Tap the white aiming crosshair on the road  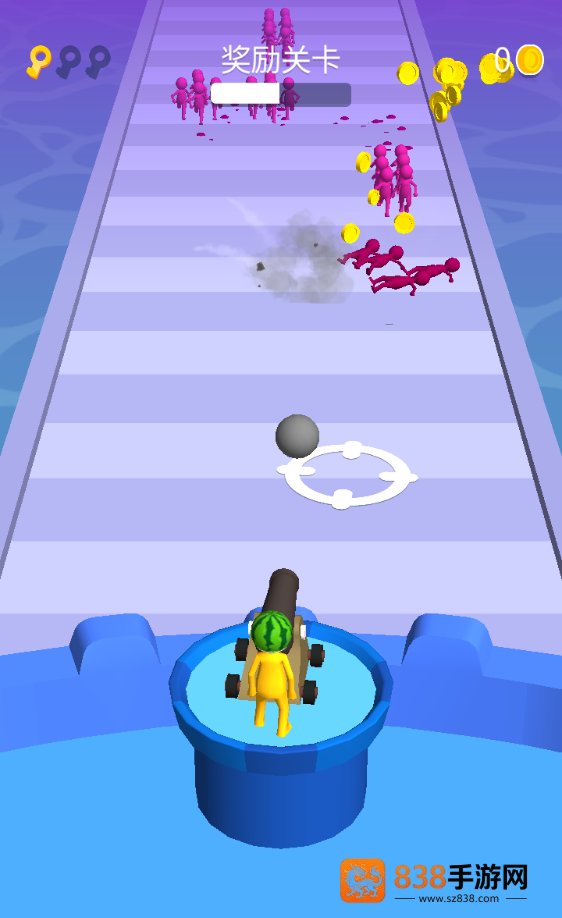point(348,475)
